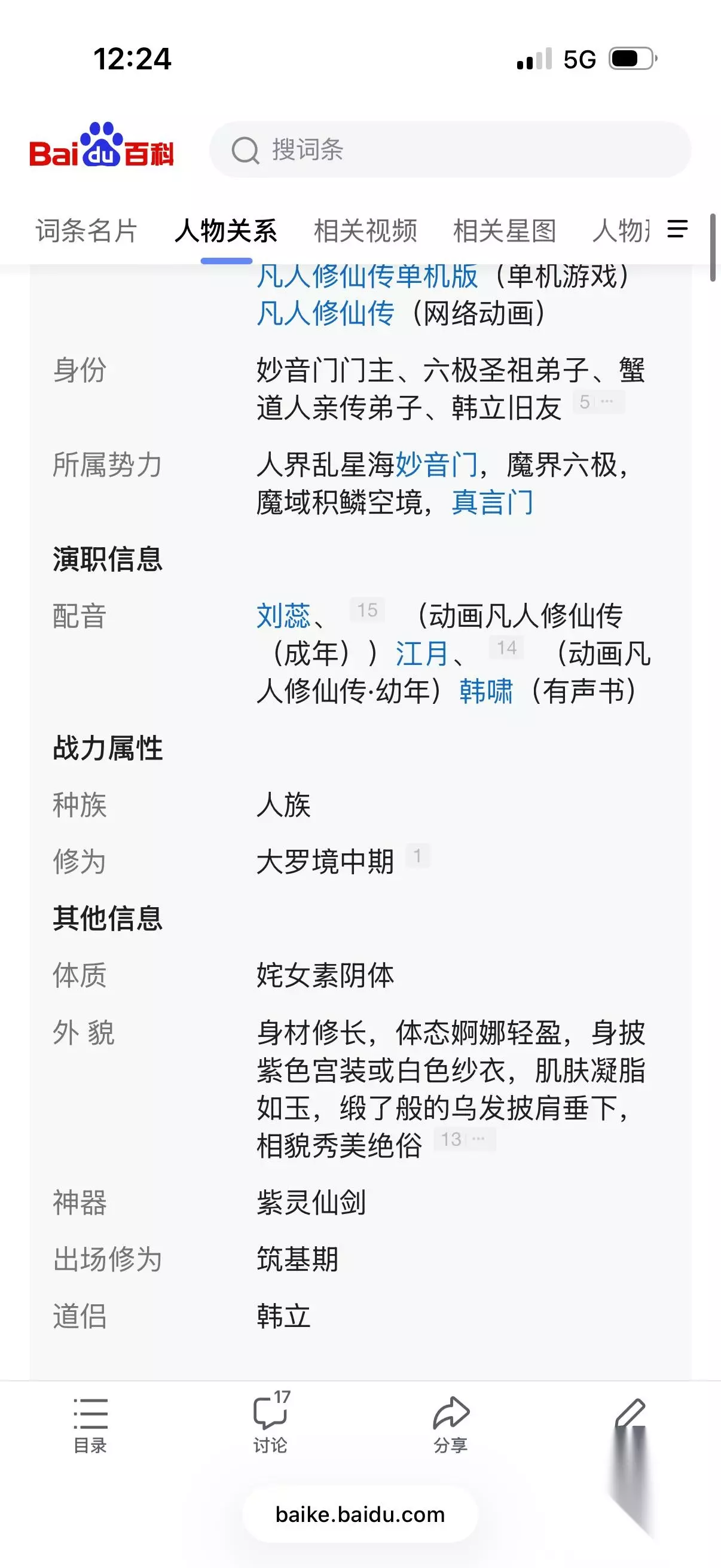Open the 凡人修仙传 网络动画 link

pos(325,313)
